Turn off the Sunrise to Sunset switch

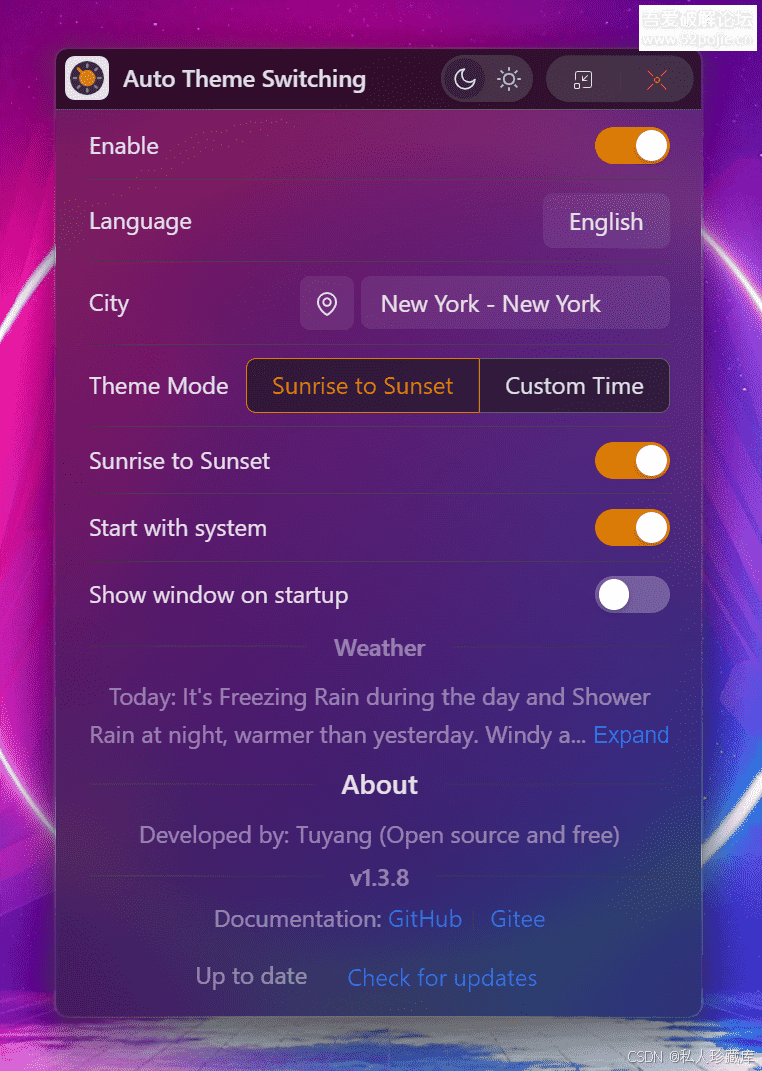[632, 461]
